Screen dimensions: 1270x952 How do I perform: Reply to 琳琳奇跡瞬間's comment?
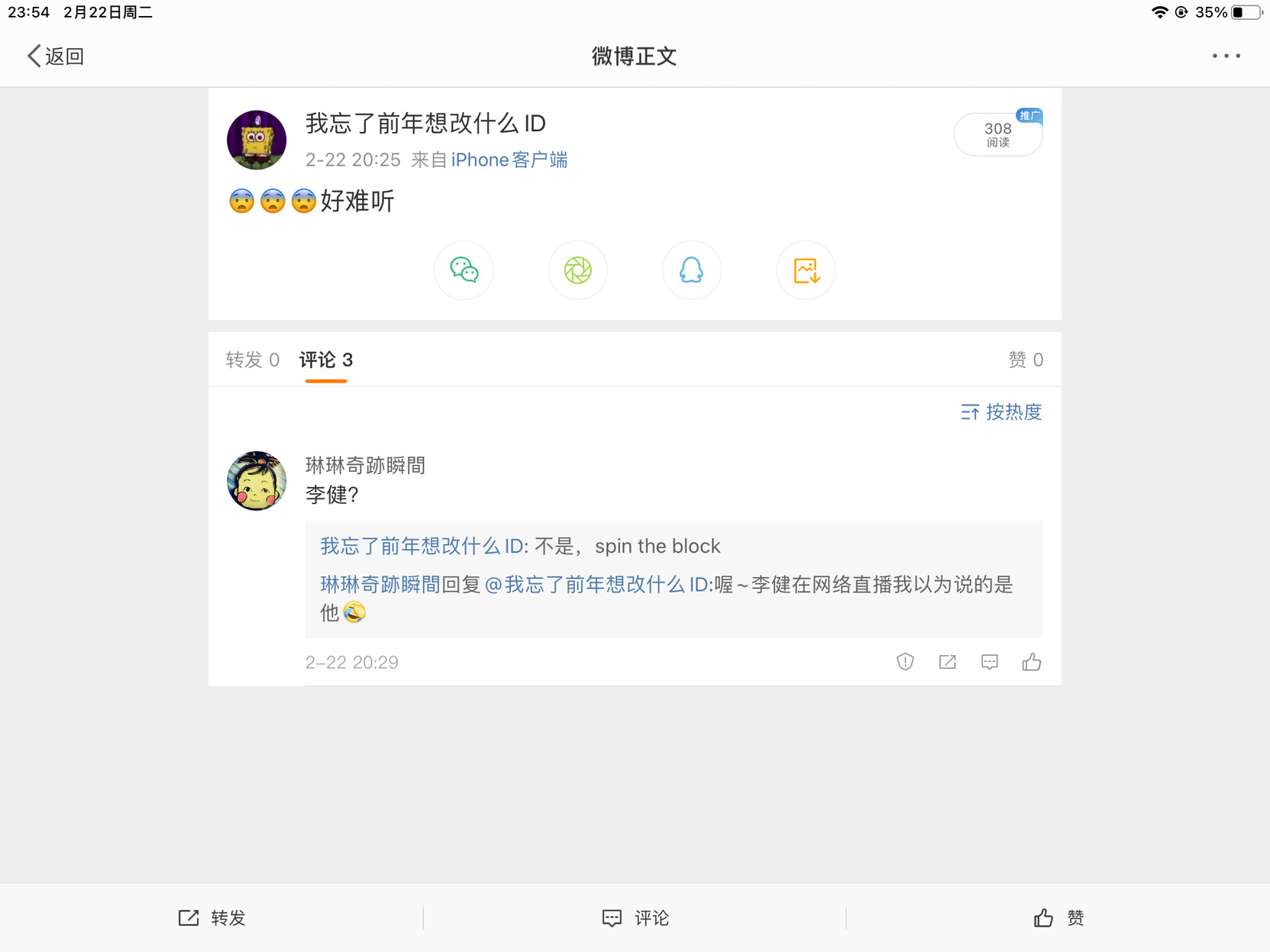point(989,662)
